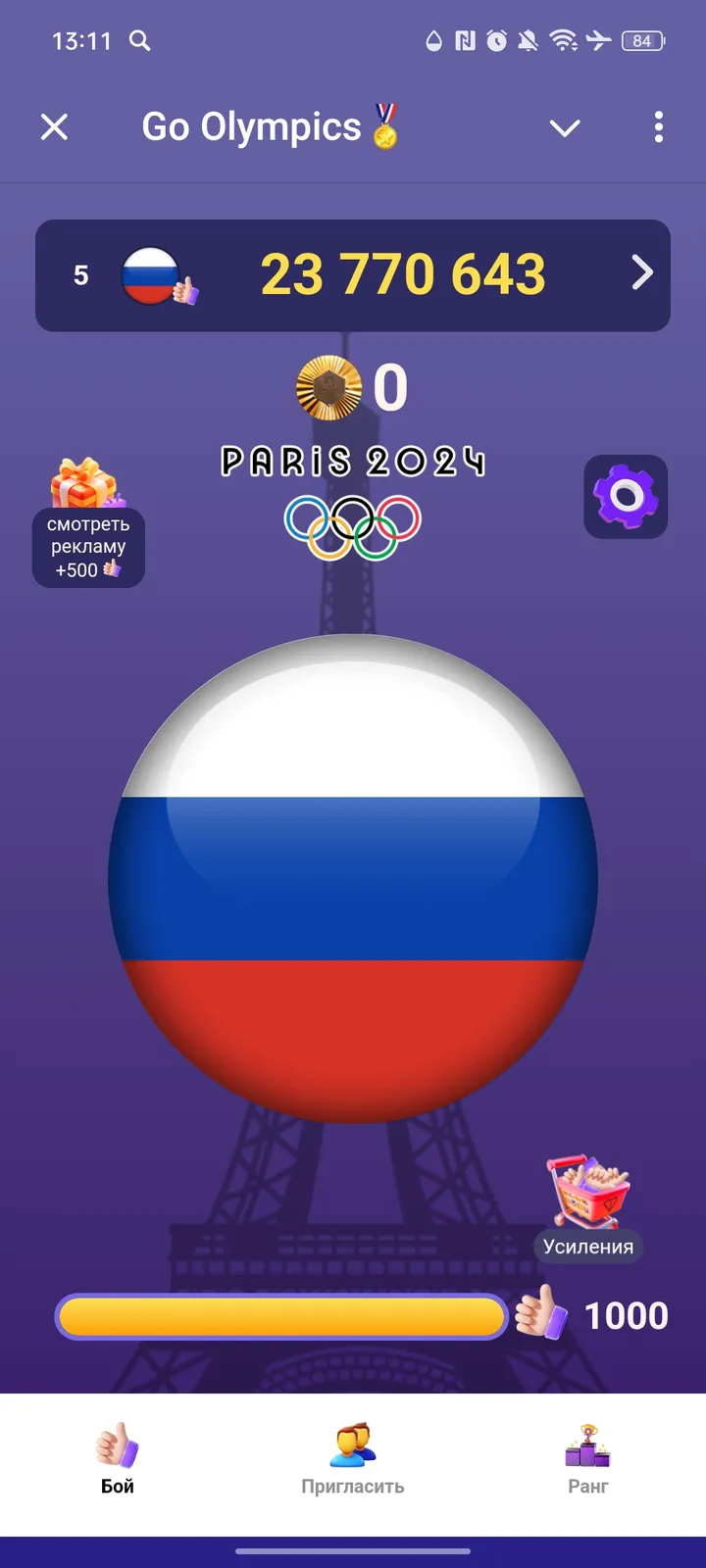The image size is (706, 1568).
Task: Switch to the Пригласить tab
Action: point(353,1460)
